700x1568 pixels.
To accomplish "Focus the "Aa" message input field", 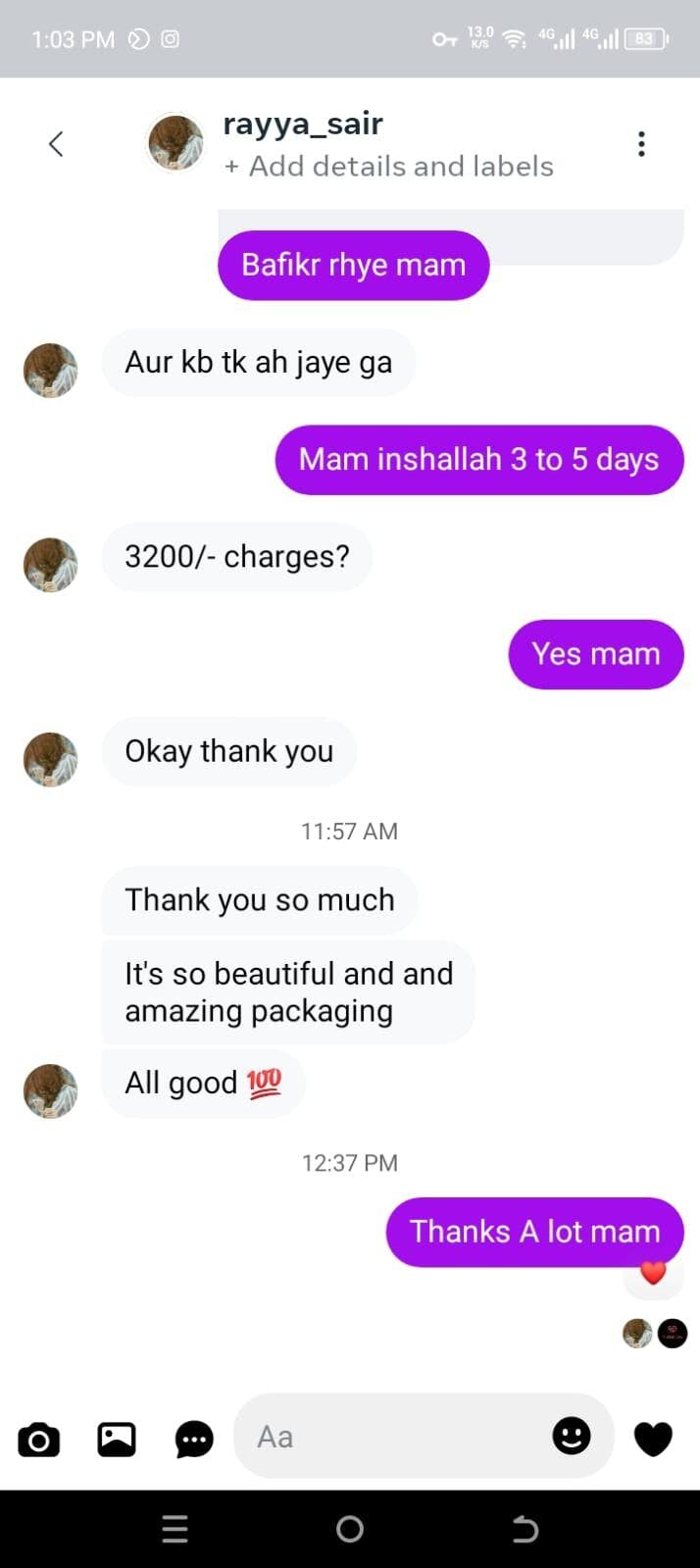I will pyautogui.click(x=392, y=1437).
